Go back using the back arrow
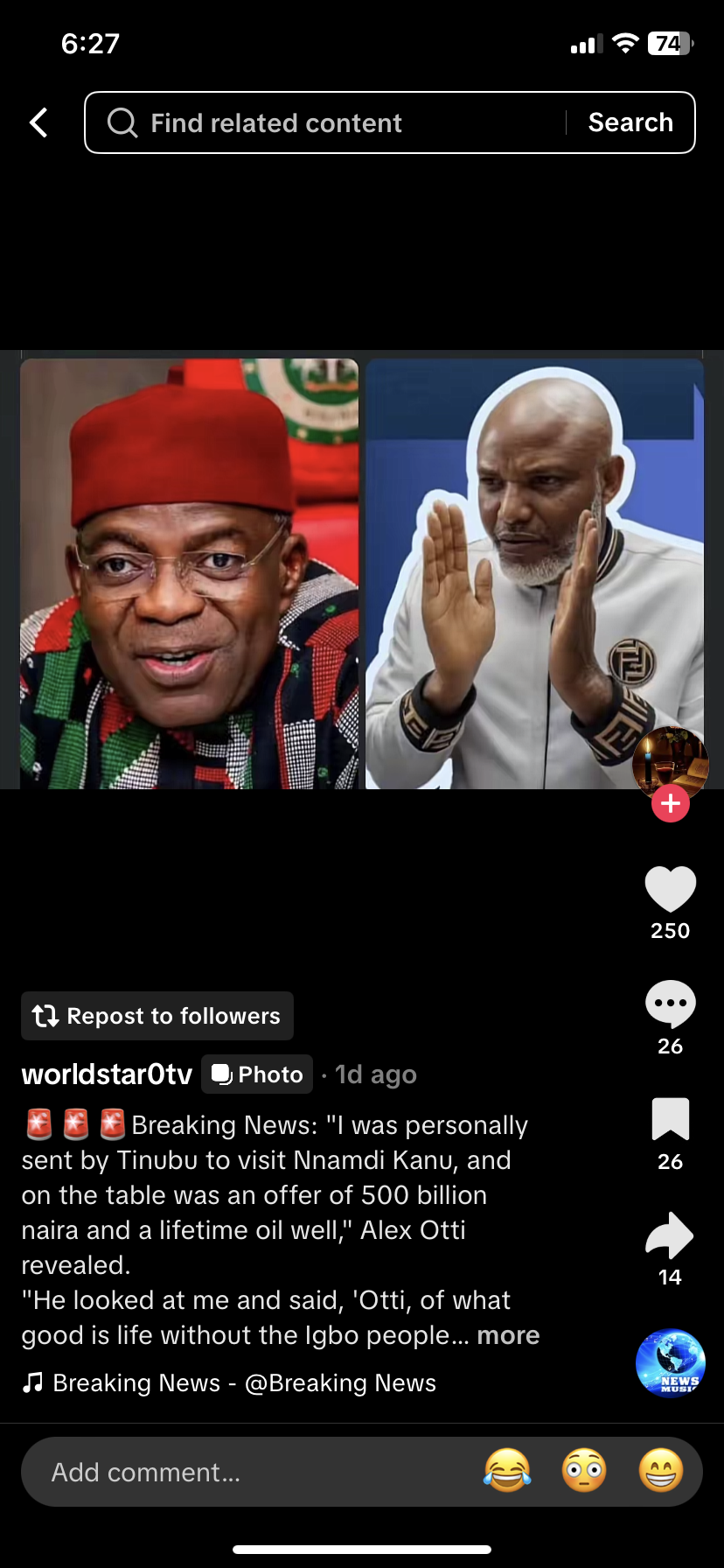Image resolution: width=724 pixels, height=1568 pixels. pos(39,122)
